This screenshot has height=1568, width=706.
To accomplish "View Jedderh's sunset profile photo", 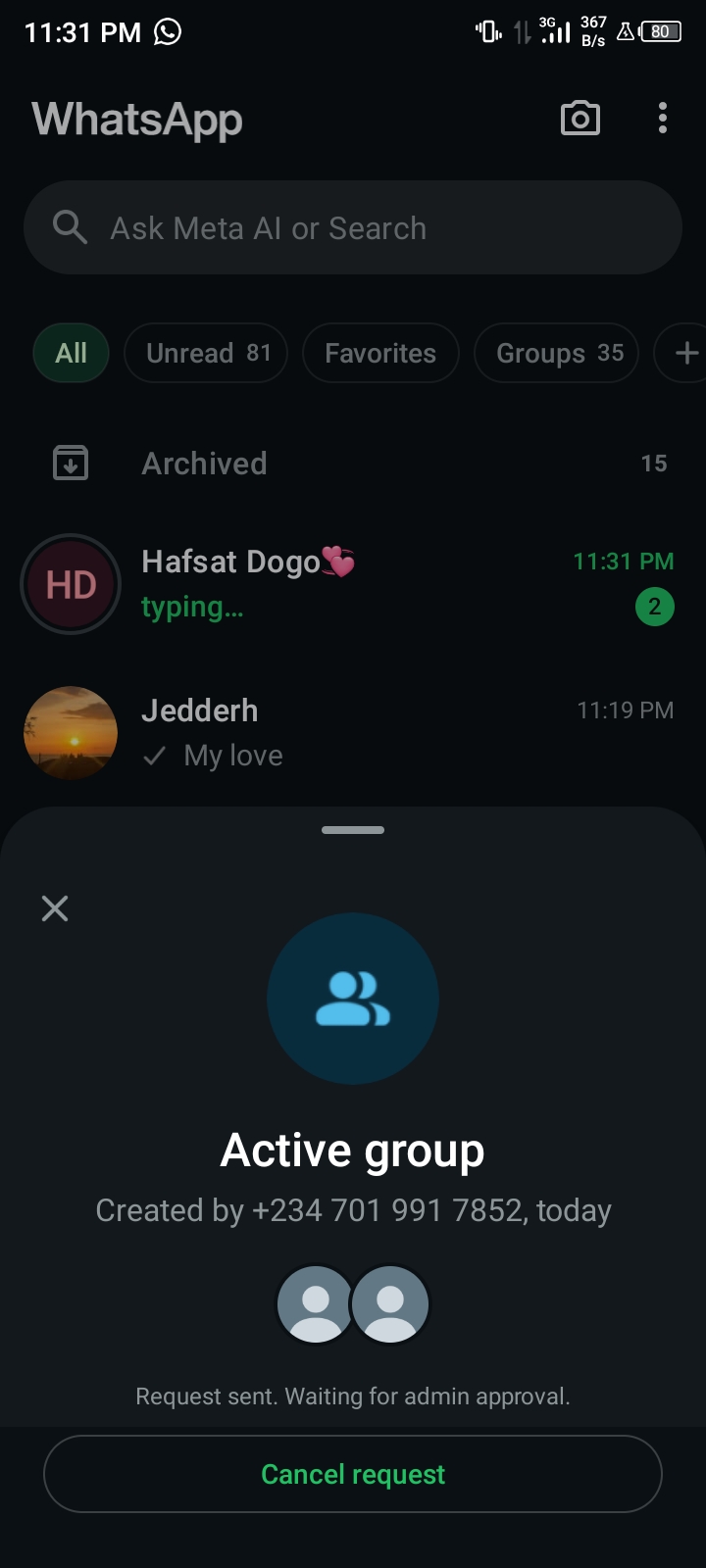I will click(71, 733).
